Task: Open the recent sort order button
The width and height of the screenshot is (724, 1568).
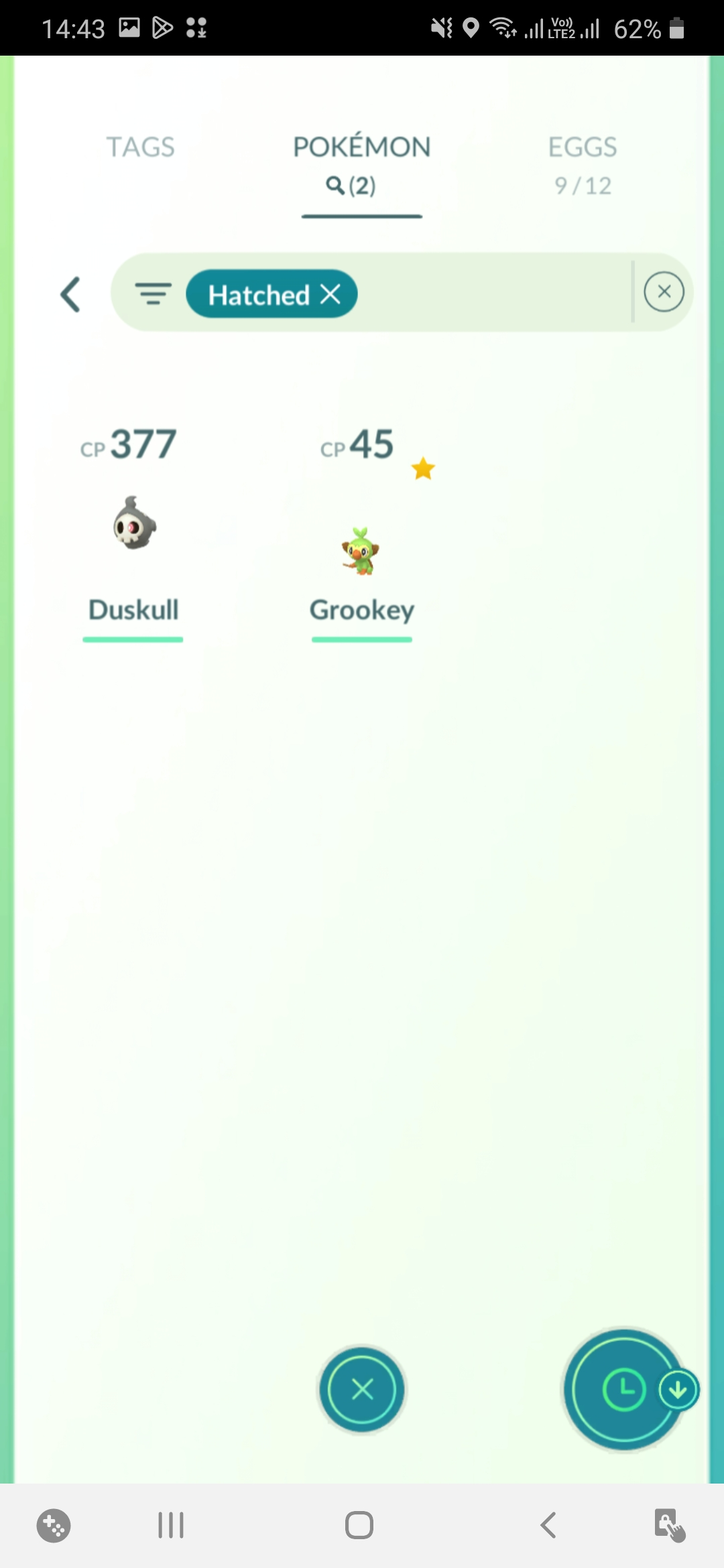Action: (x=624, y=1389)
